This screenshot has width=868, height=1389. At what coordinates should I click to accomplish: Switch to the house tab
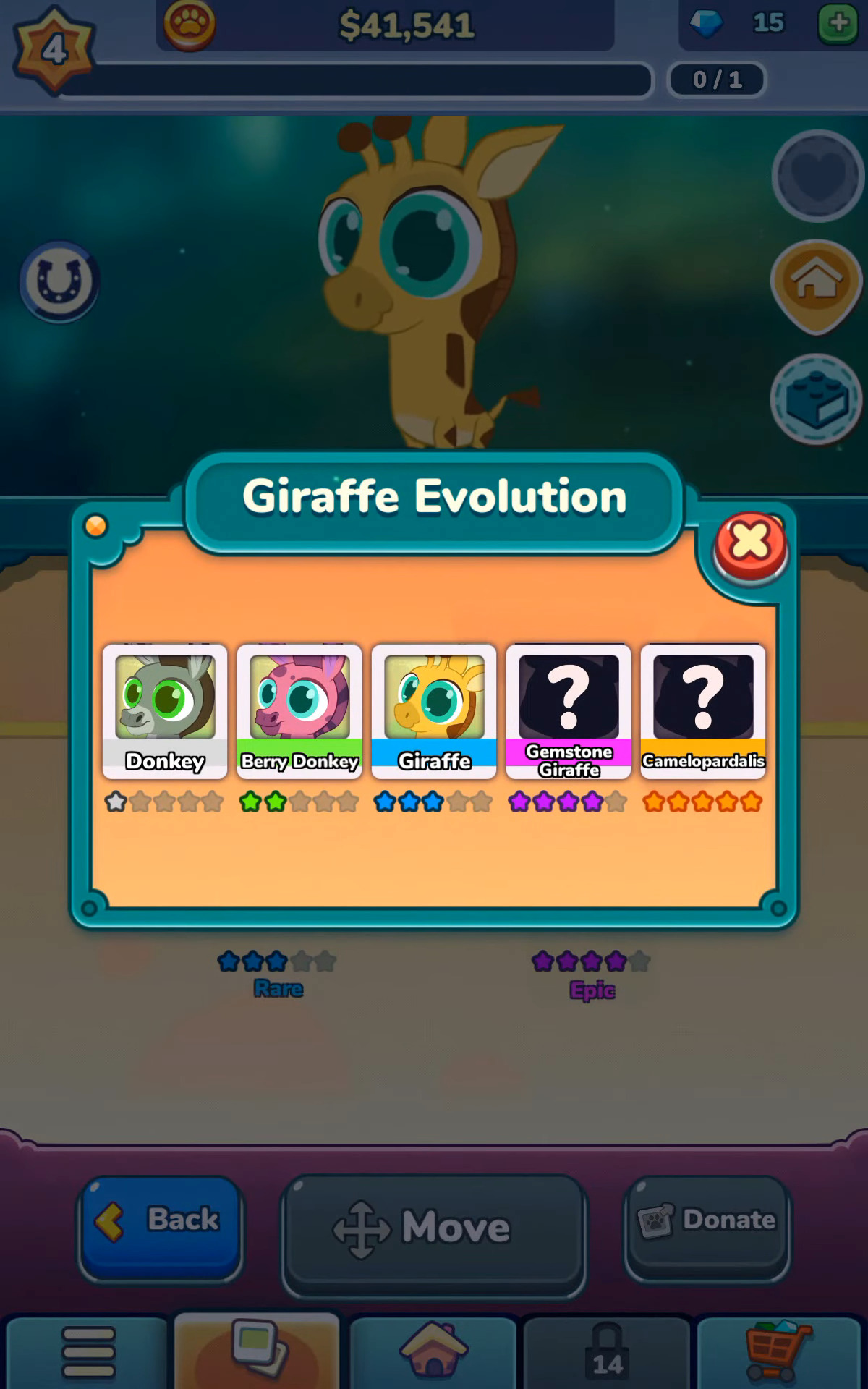pyautogui.click(x=433, y=1352)
